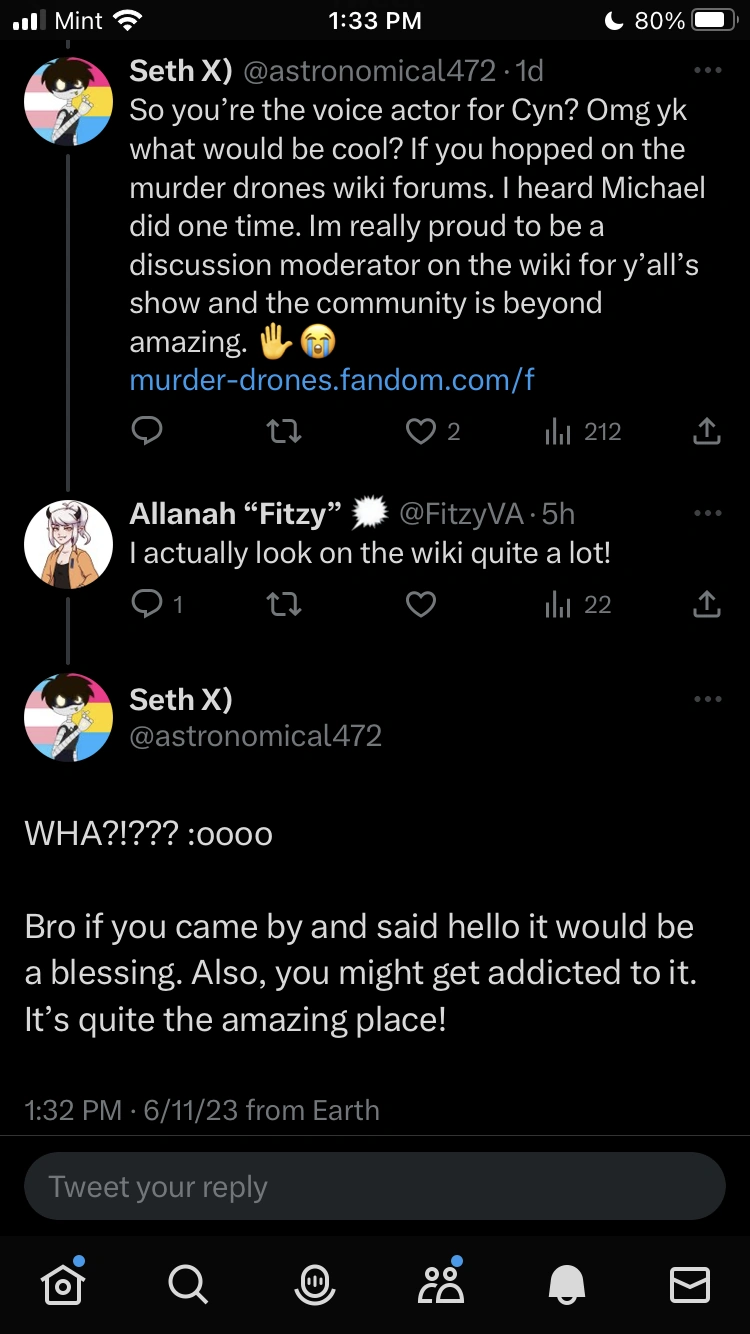Image resolution: width=750 pixels, height=1334 pixels.
Task: Like Allanah Fitzy's reply
Action: [420, 604]
